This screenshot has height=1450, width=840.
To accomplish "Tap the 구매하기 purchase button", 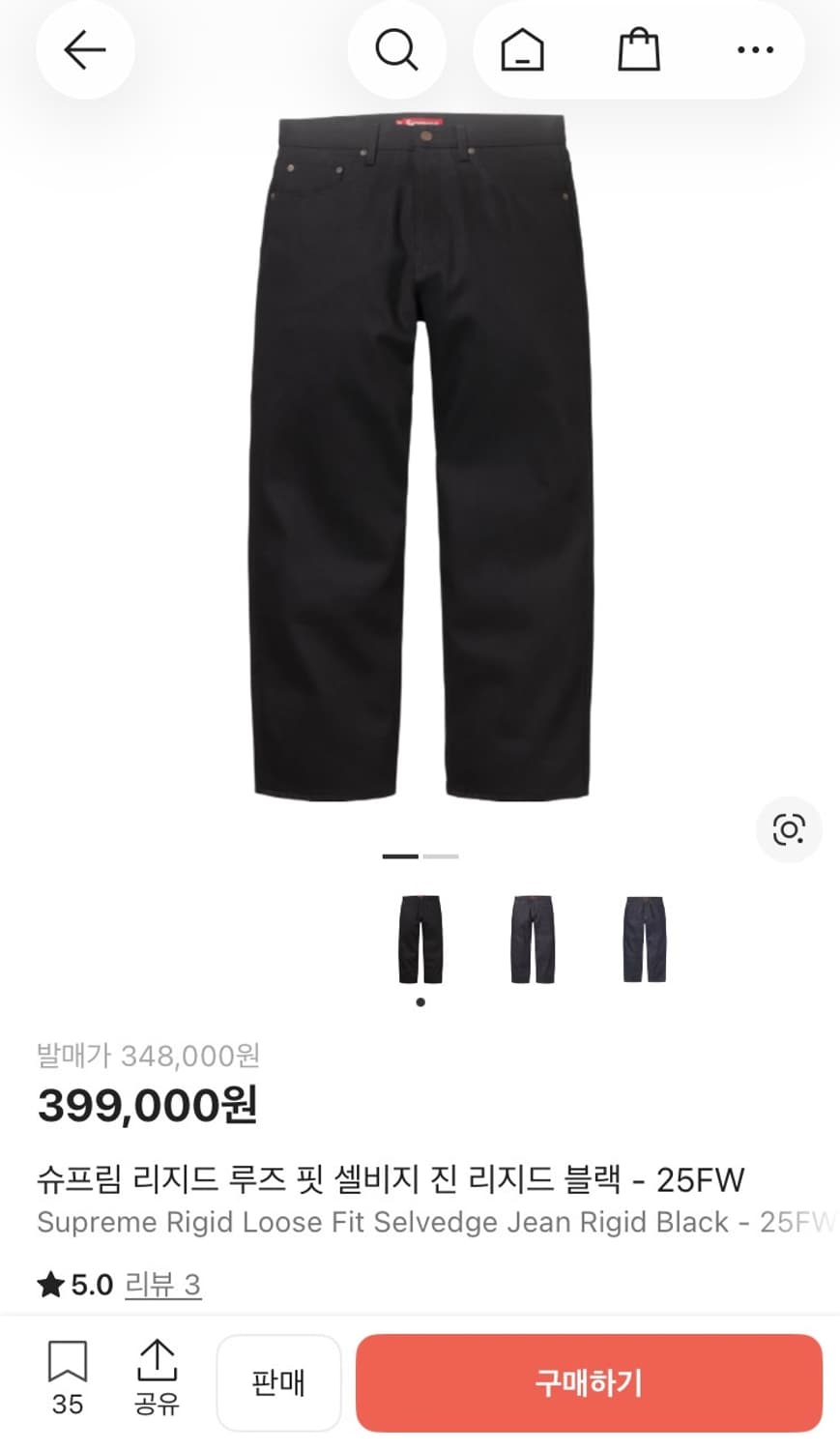I will coord(590,1382).
